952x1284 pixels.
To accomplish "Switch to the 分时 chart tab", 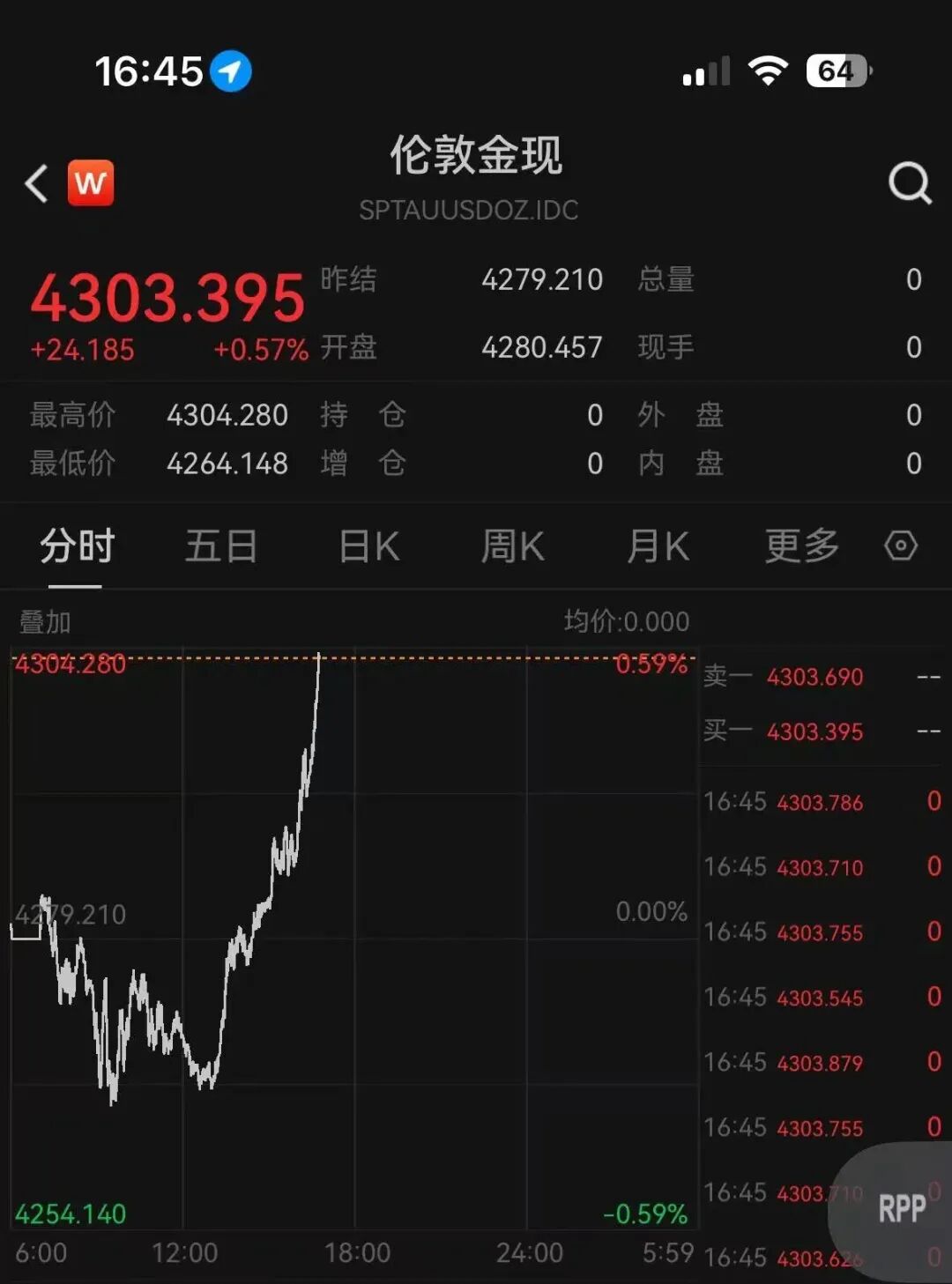I will [77, 546].
